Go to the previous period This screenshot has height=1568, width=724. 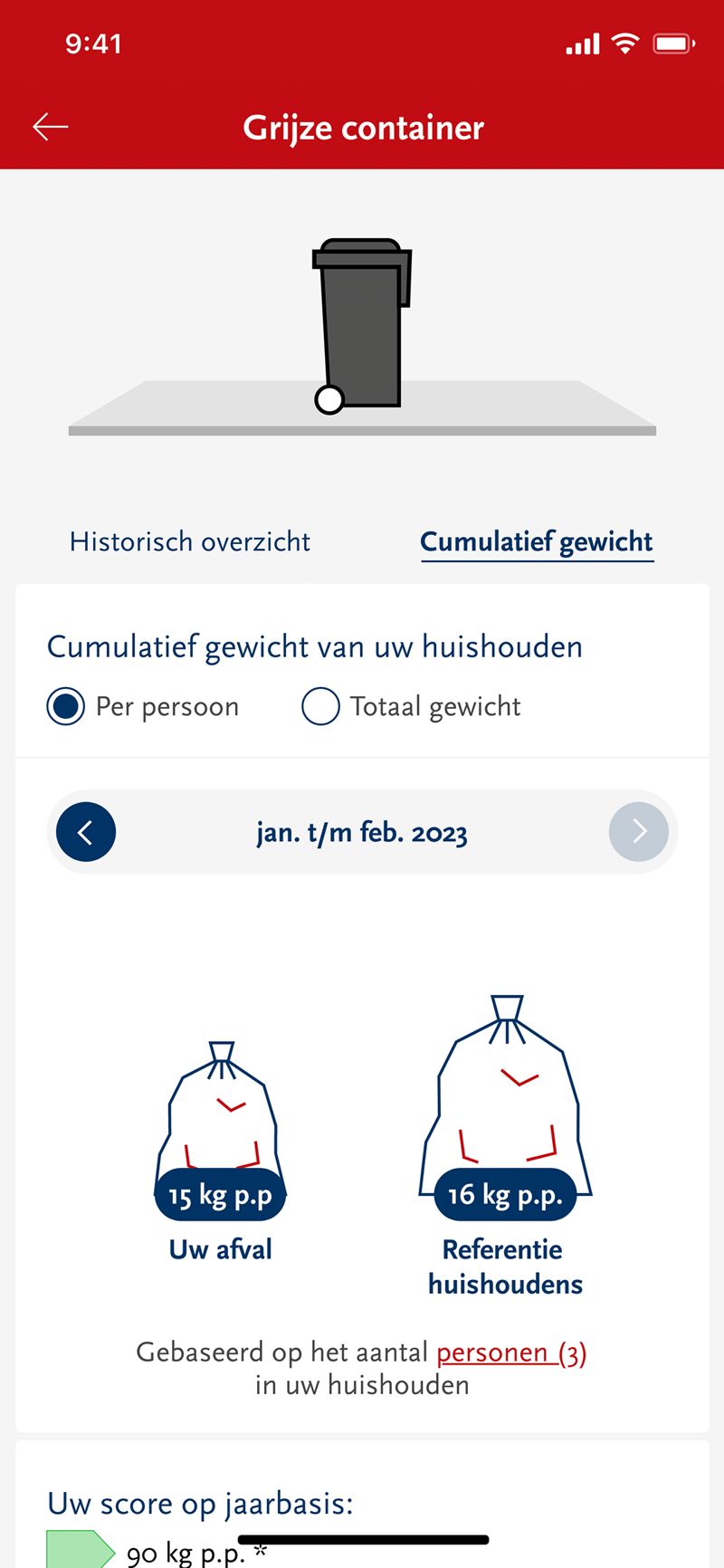coord(86,831)
